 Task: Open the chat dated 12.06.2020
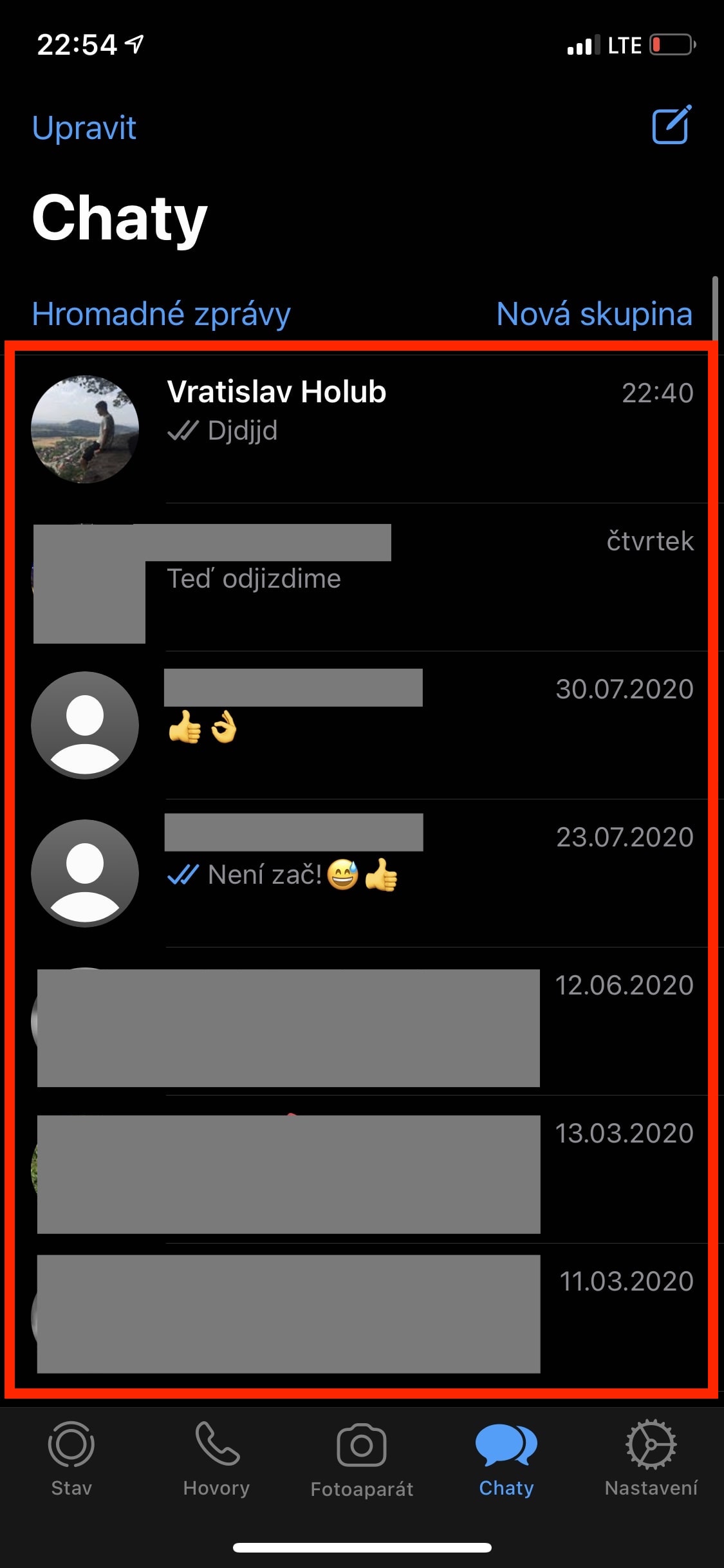386,1022
